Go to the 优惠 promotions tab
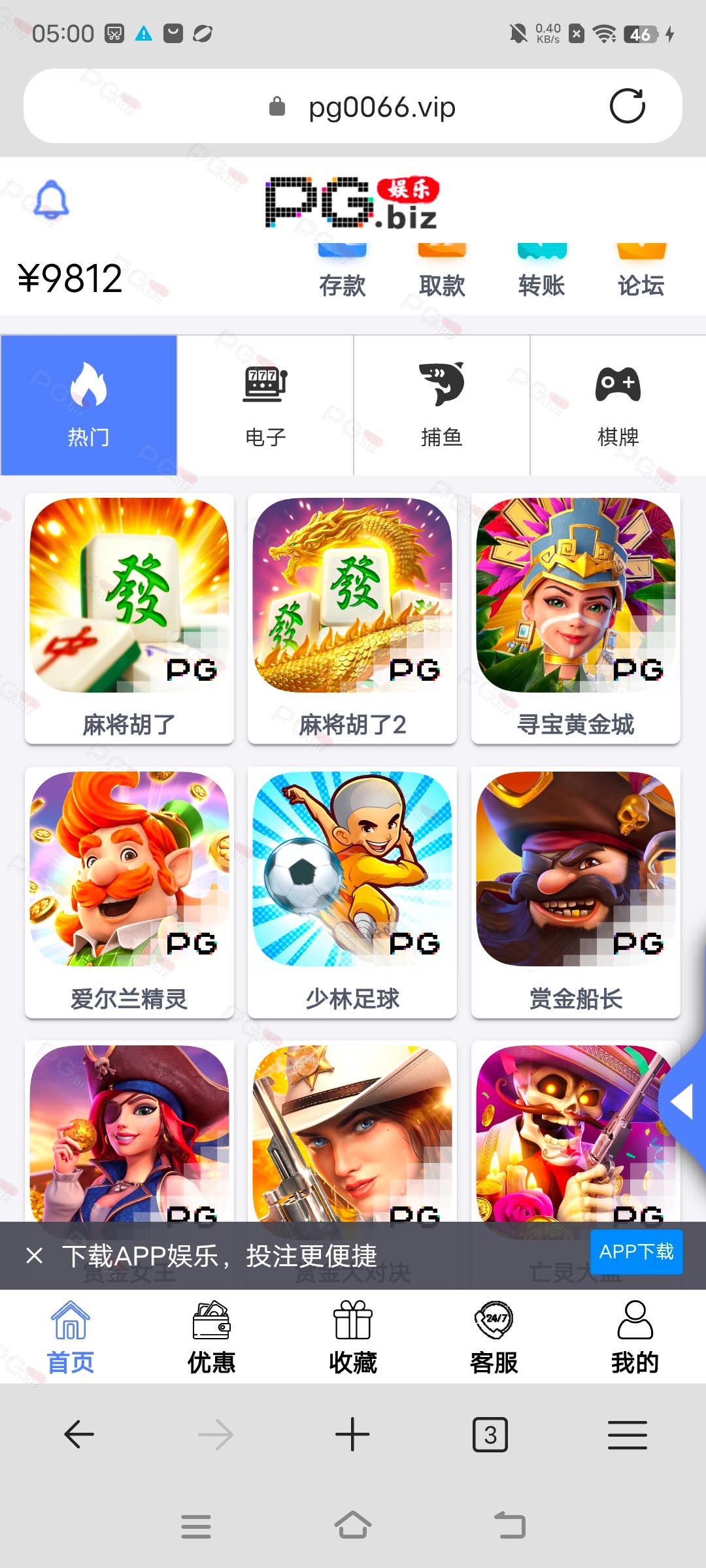 click(x=211, y=1337)
